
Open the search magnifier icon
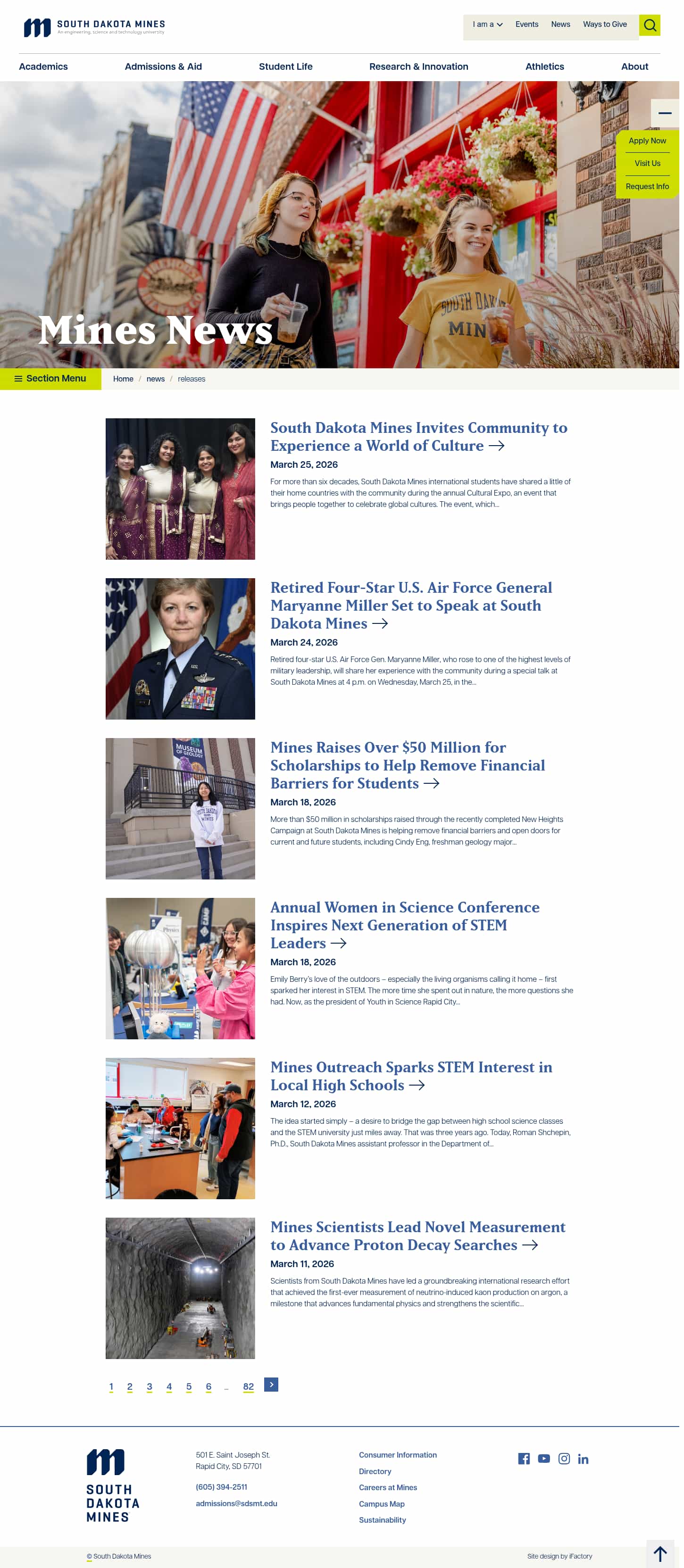click(649, 25)
